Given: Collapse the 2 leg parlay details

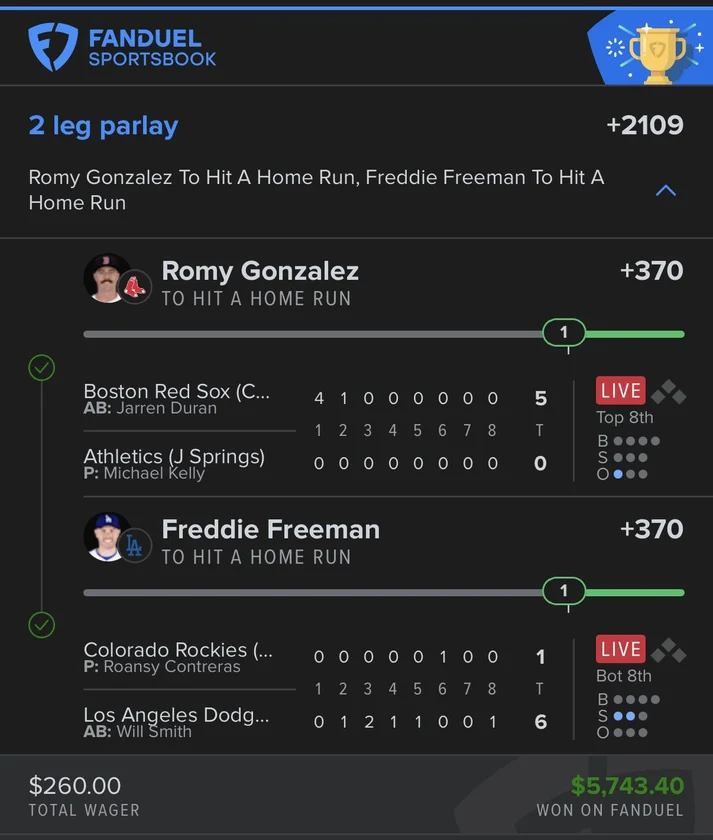Looking at the screenshot, I should click(665, 190).
